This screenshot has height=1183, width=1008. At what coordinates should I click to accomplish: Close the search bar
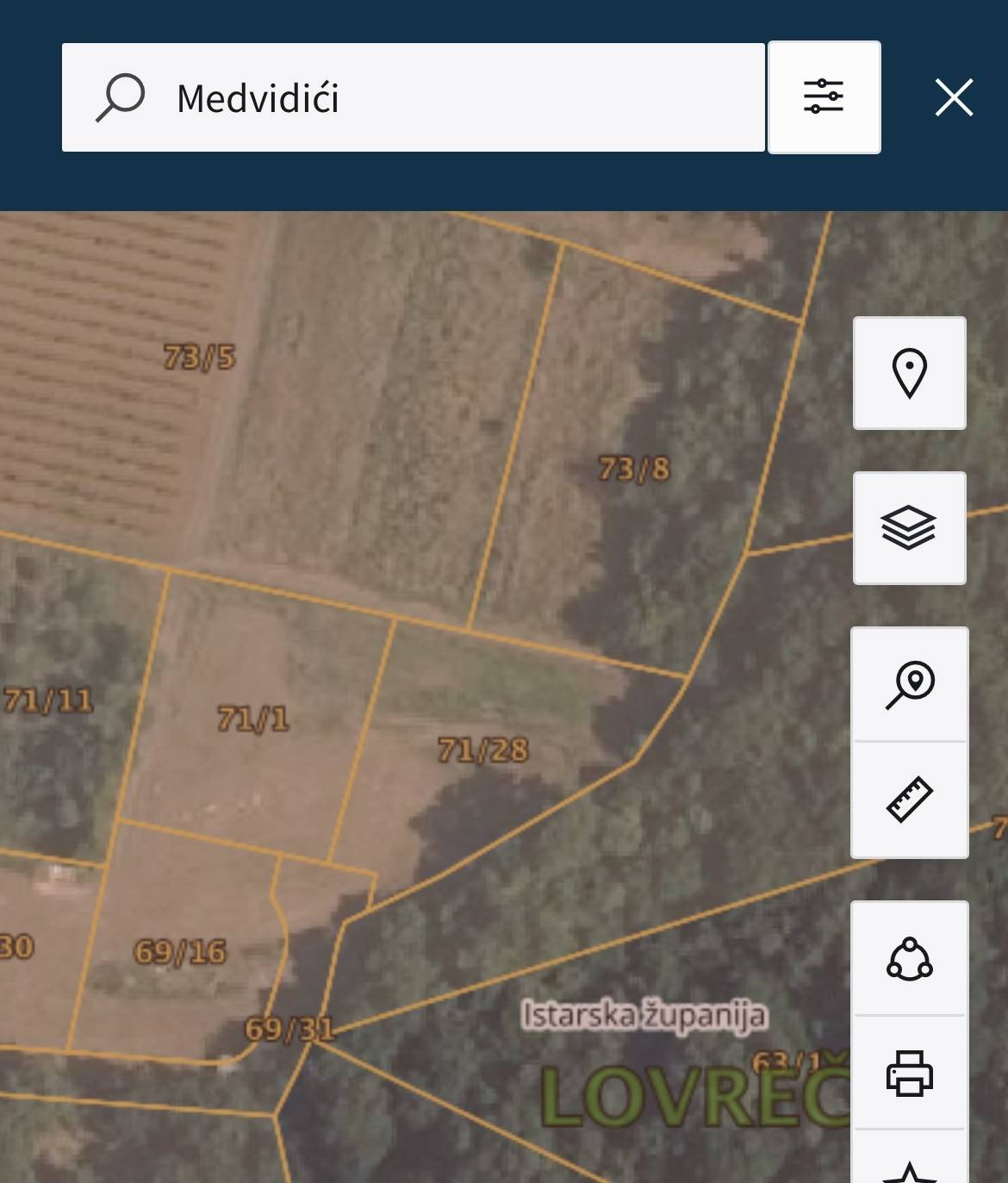pos(954,97)
